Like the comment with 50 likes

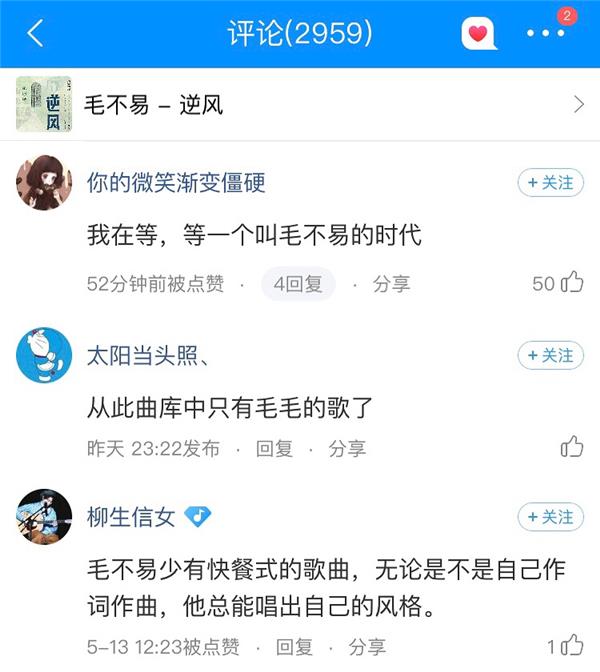point(572,283)
